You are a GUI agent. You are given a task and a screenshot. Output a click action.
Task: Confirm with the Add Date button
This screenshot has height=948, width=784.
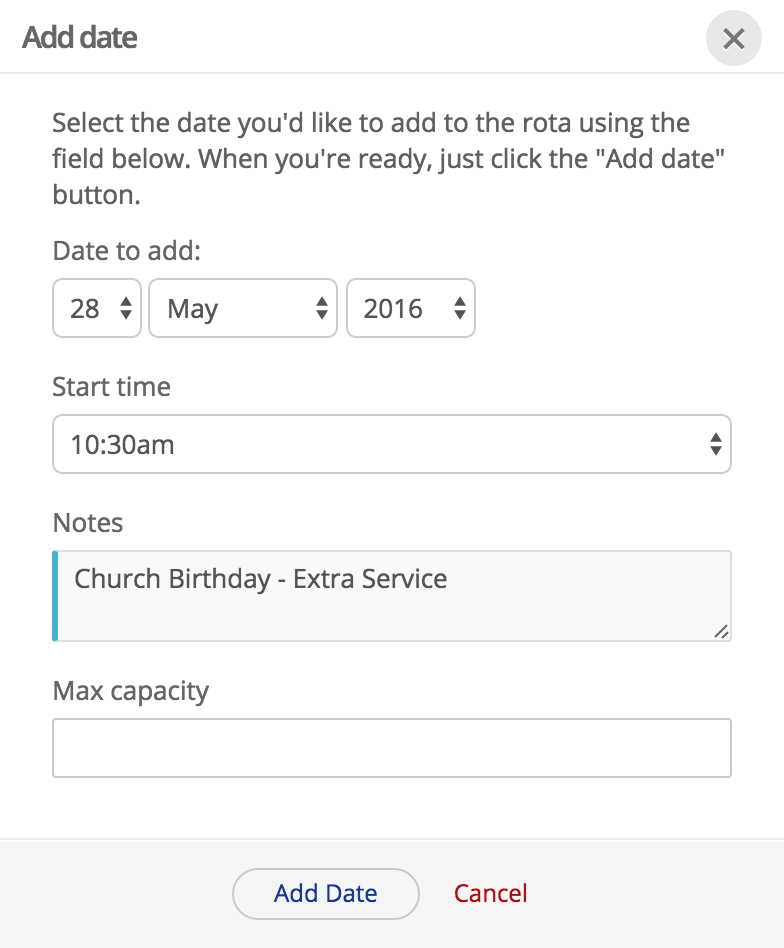[325, 893]
